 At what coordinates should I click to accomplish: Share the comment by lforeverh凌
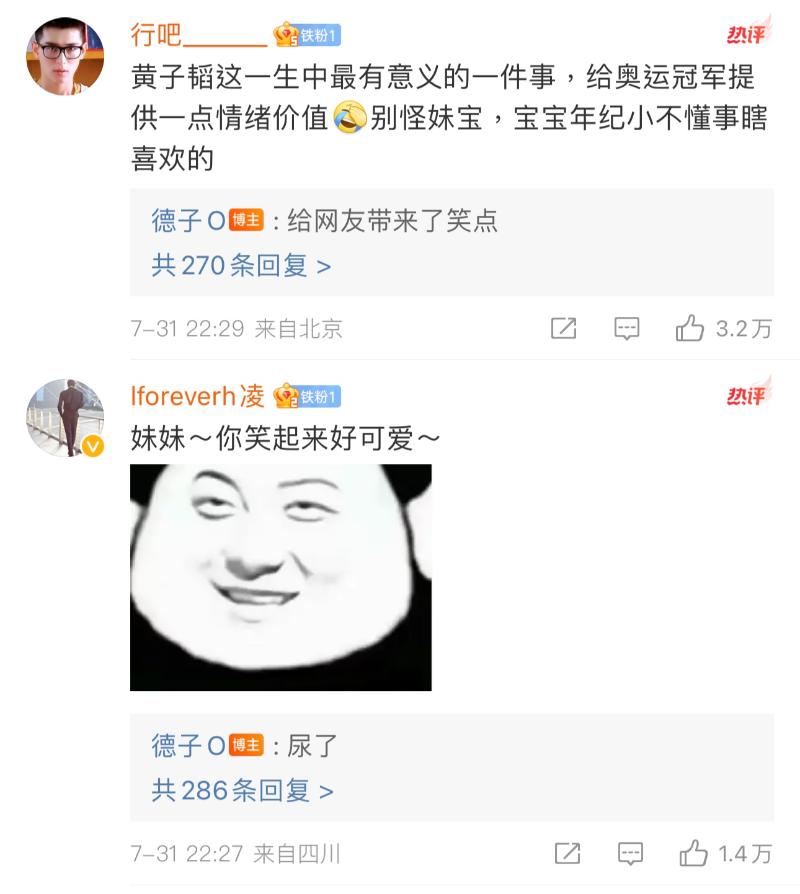tap(567, 853)
